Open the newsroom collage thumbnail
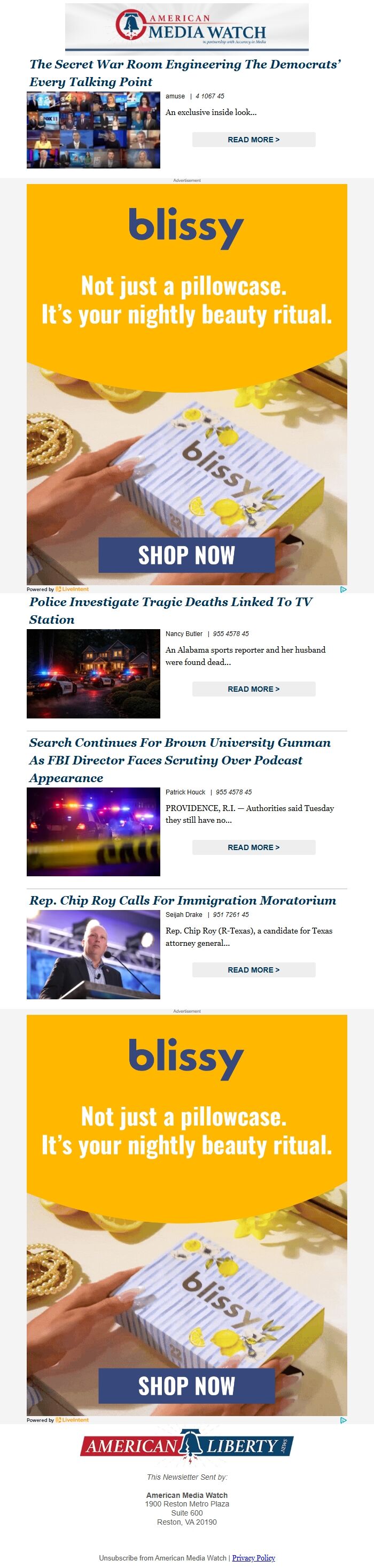 coord(93,129)
